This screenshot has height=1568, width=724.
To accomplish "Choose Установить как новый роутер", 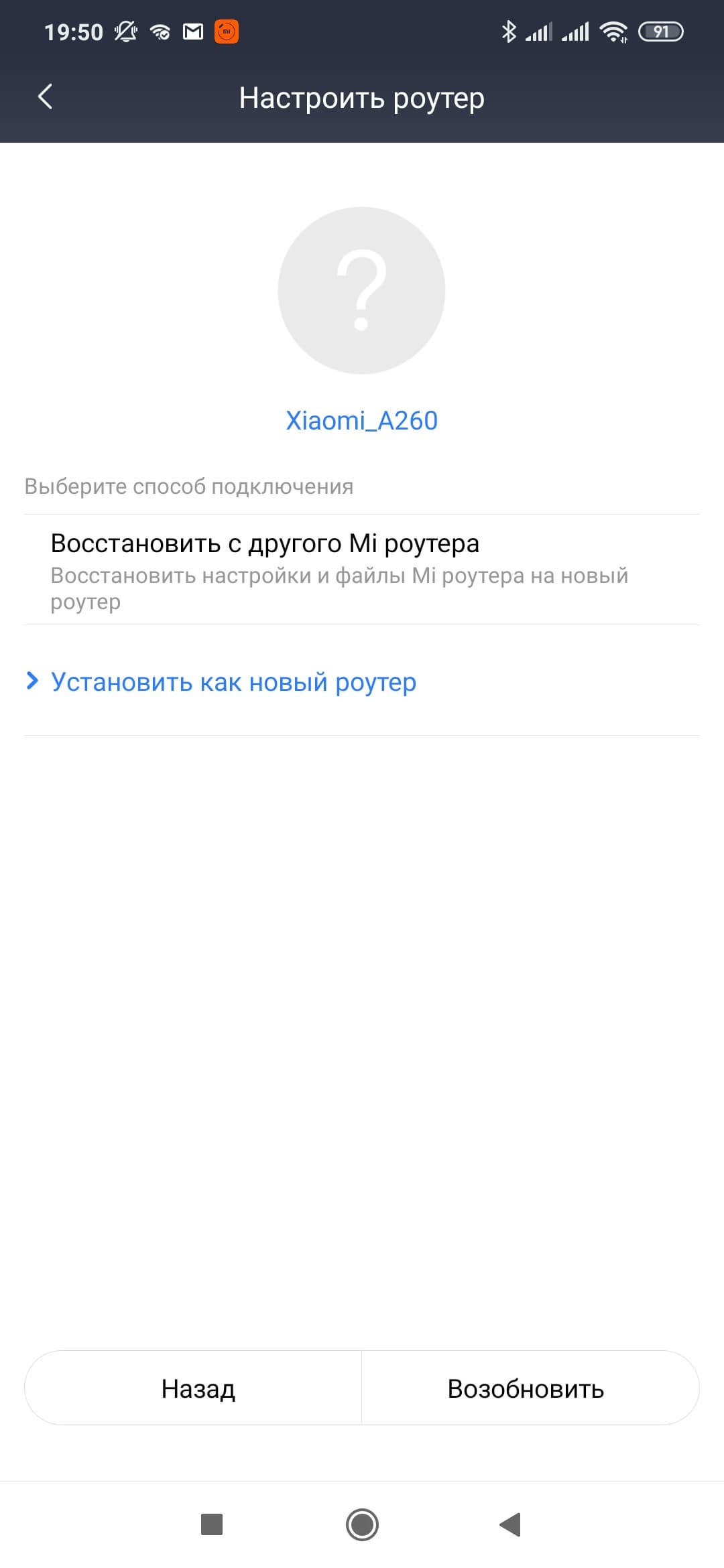I will click(x=233, y=682).
